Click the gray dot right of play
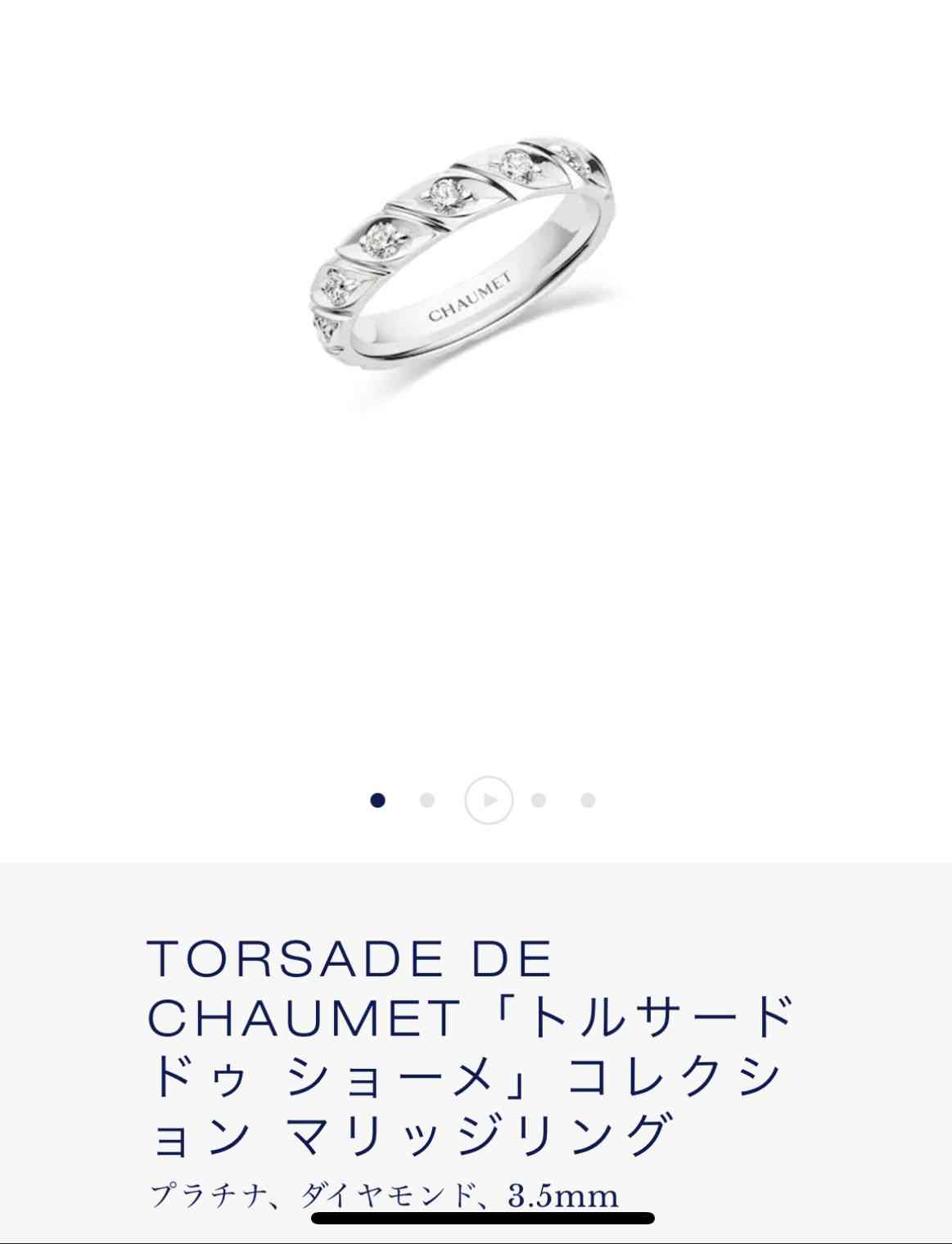This screenshot has width=952, height=1244. [x=539, y=800]
